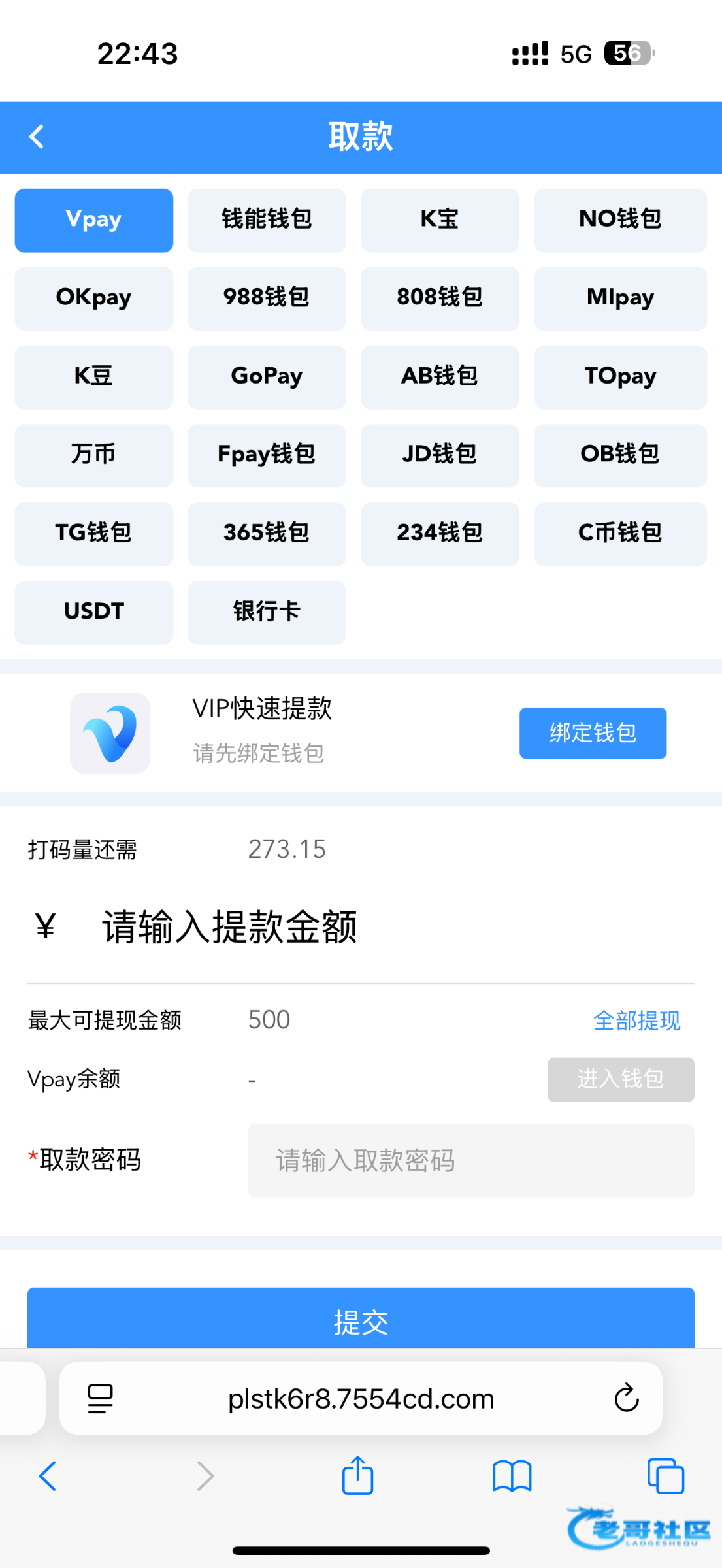This screenshot has width=722, height=1568.
Task: Switch to OKpay withdrawal option
Action: tap(93, 298)
